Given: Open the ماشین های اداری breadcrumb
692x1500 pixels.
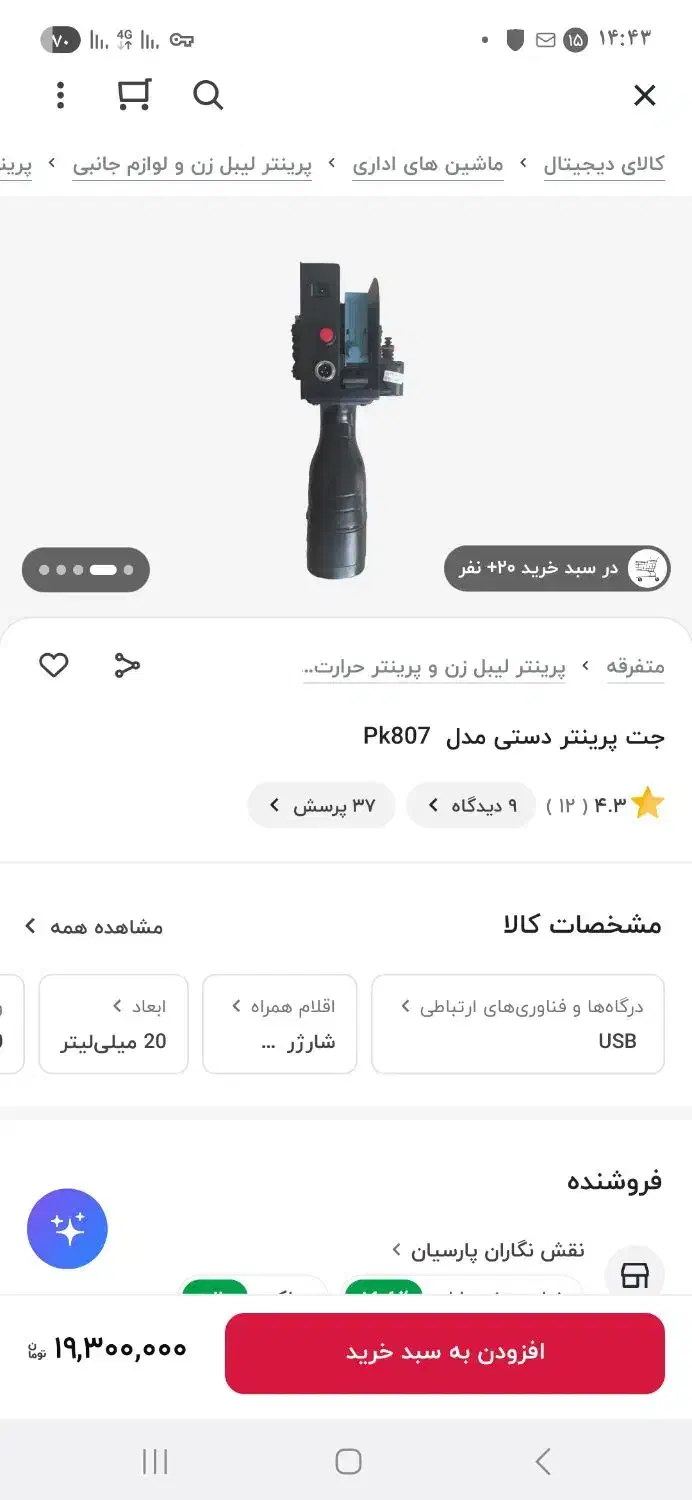Looking at the screenshot, I should pos(427,165).
